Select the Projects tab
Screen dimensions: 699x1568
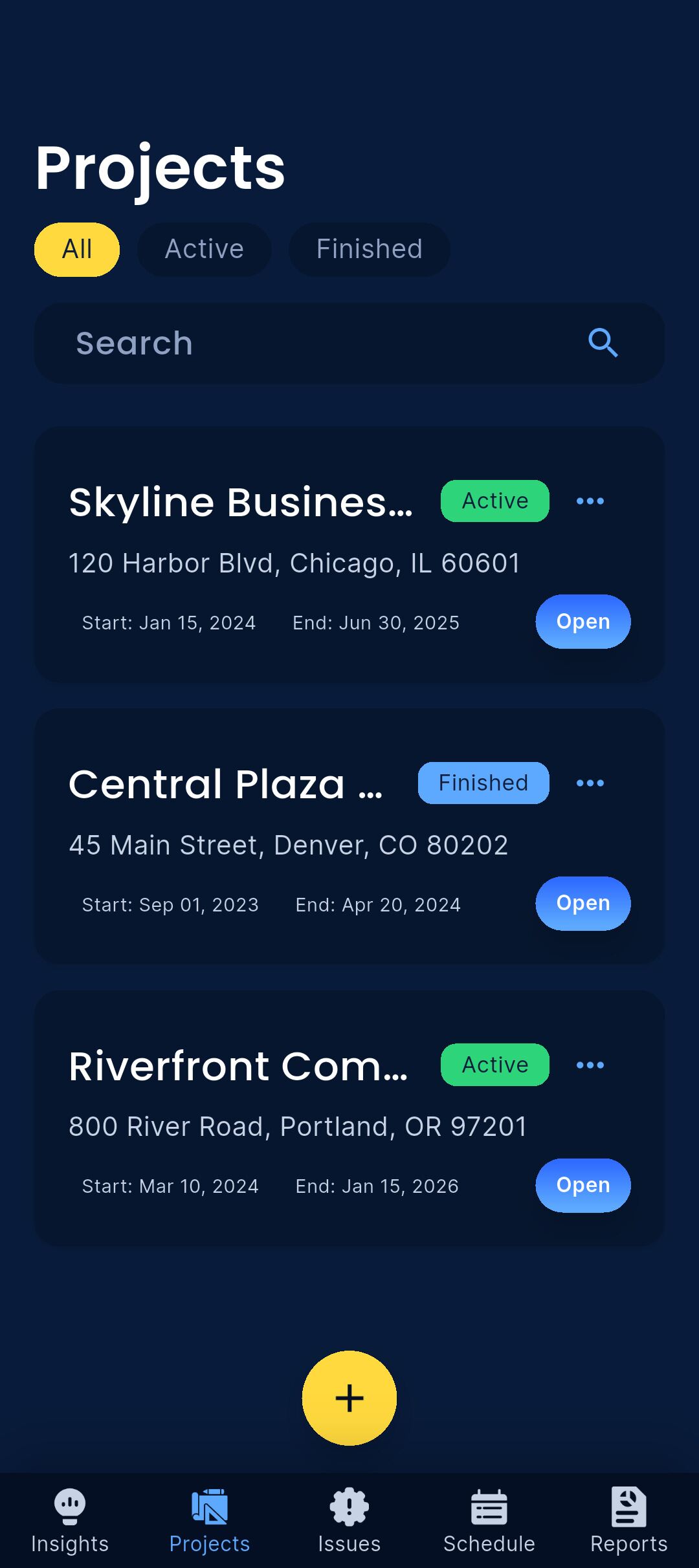point(210,1520)
